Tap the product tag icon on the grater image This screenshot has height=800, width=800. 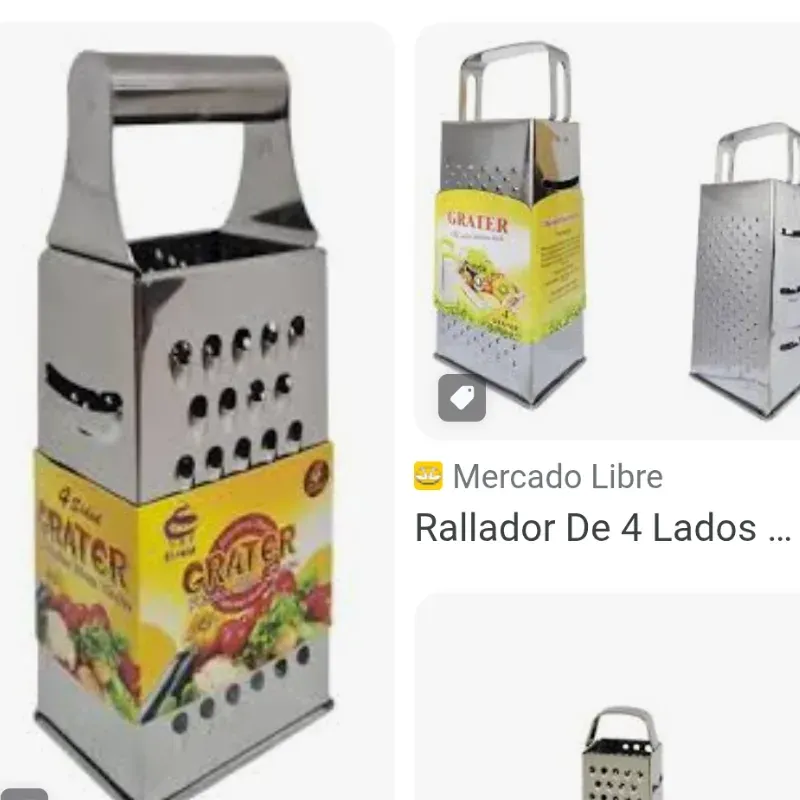[462, 398]
